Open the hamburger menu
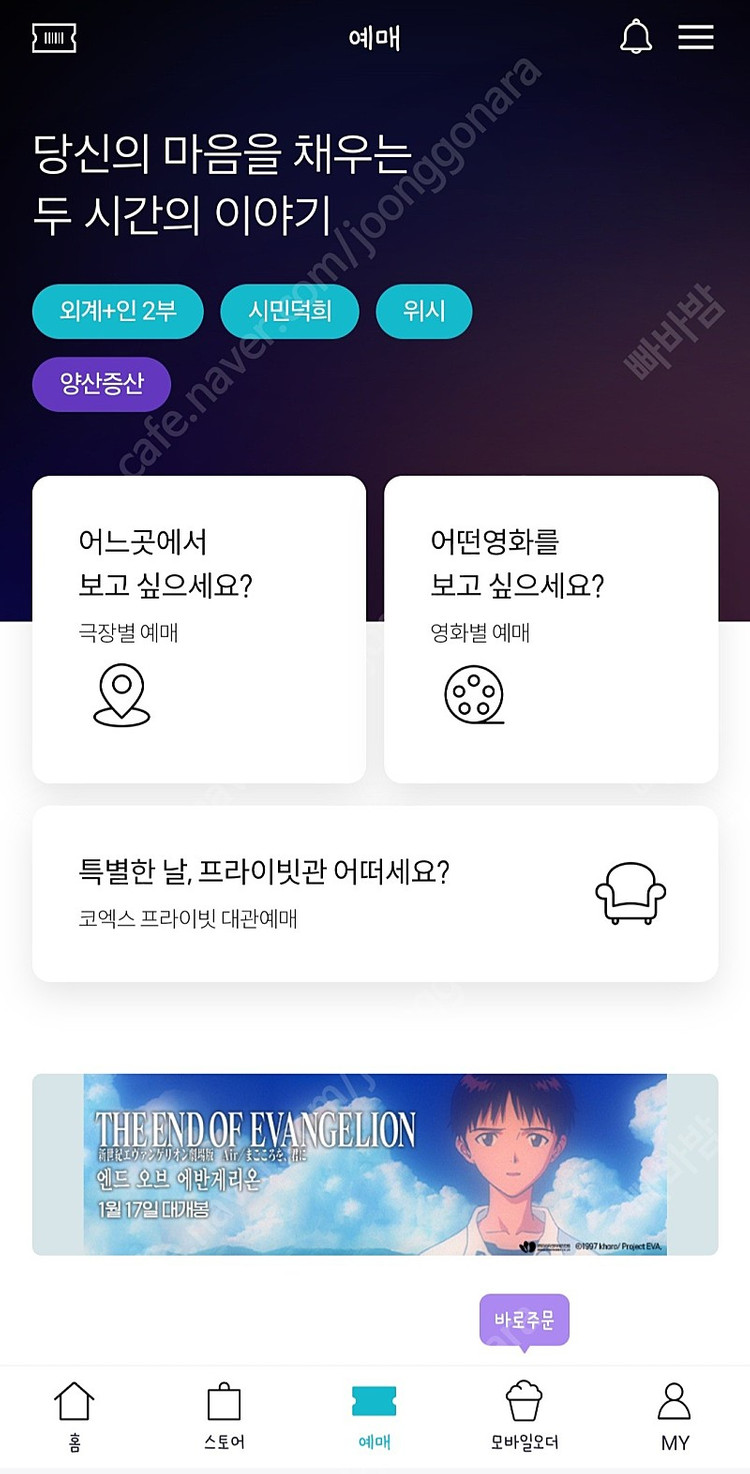 tap(696, 38)
